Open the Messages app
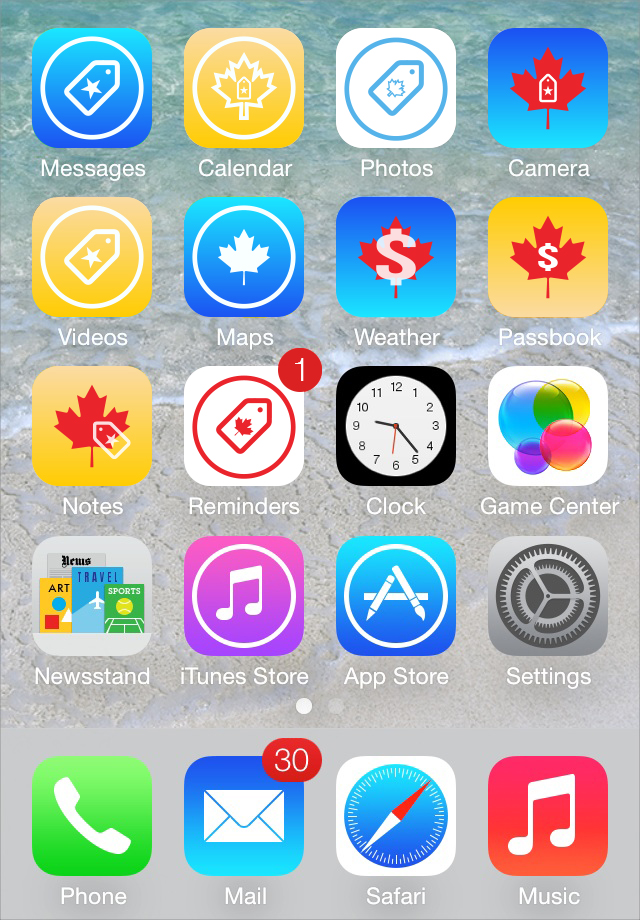Image resolution: width=640 pixels, height=920 pixels. 92,88
